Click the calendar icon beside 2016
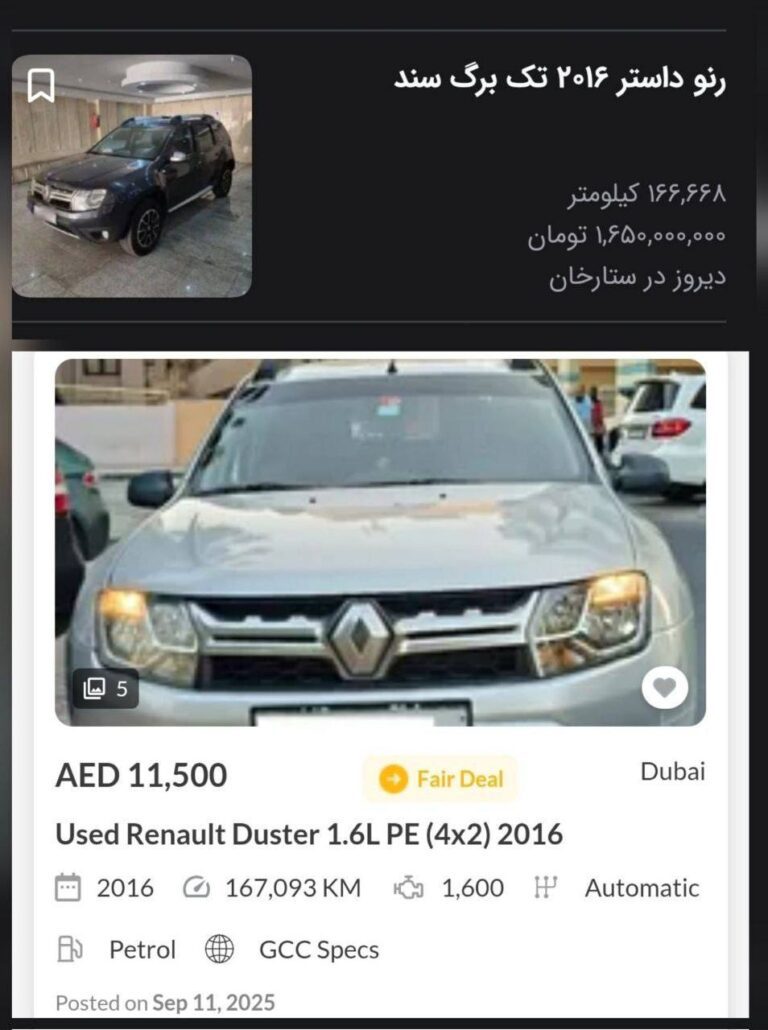Viewport: 768px width, 1030px height. tap(67, 888)
